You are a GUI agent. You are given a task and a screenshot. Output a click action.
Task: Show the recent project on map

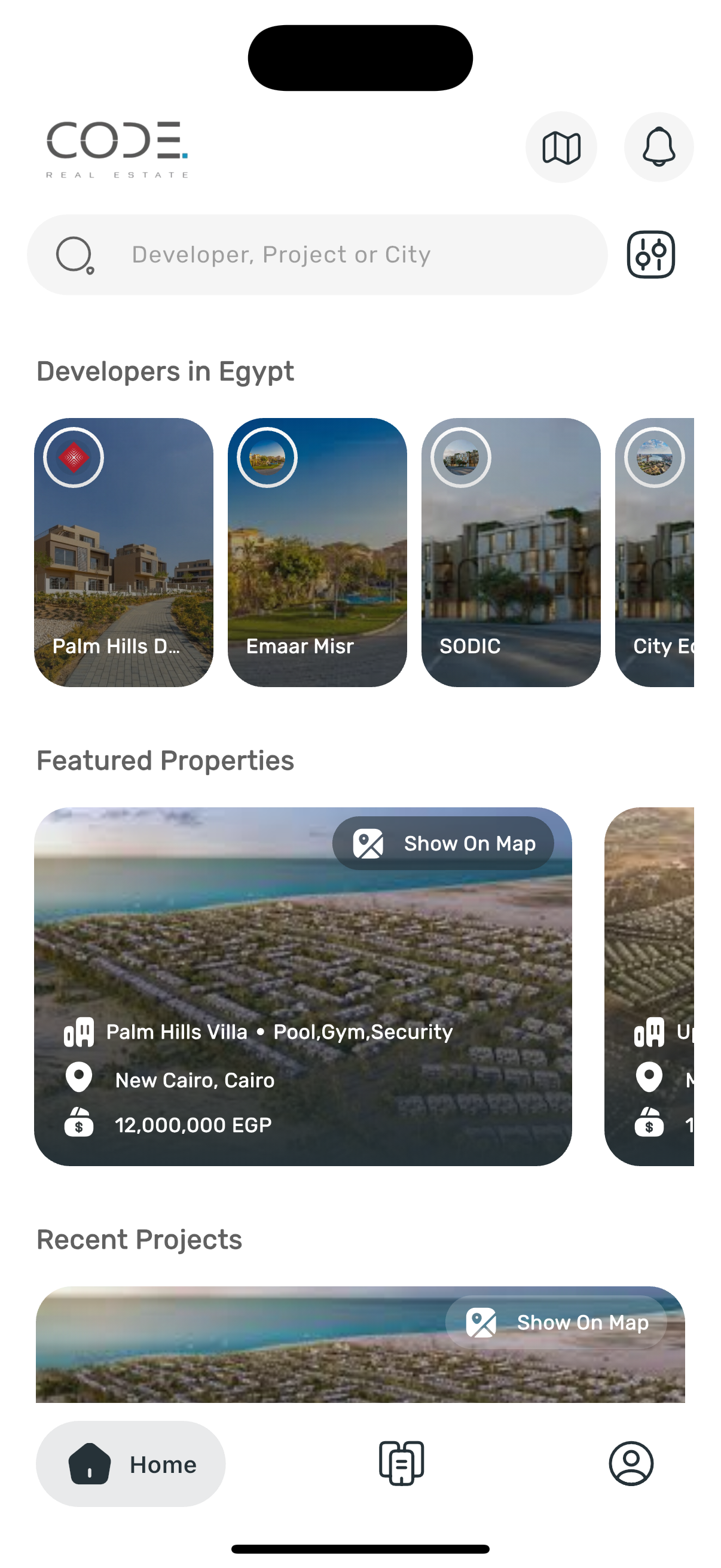click(x=555, y=1322)
